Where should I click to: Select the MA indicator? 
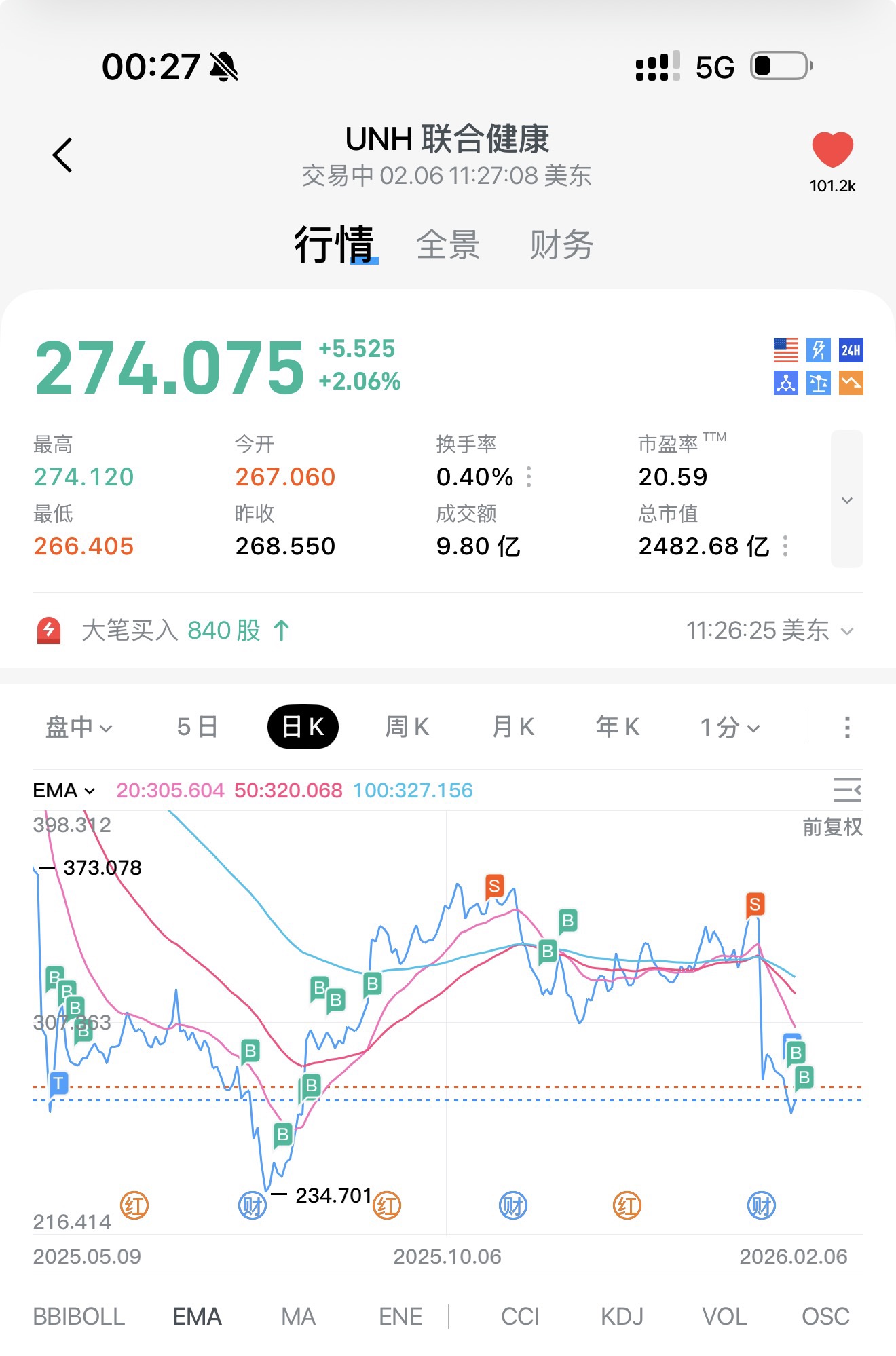pyautogui.click(x=298, y=1317)
